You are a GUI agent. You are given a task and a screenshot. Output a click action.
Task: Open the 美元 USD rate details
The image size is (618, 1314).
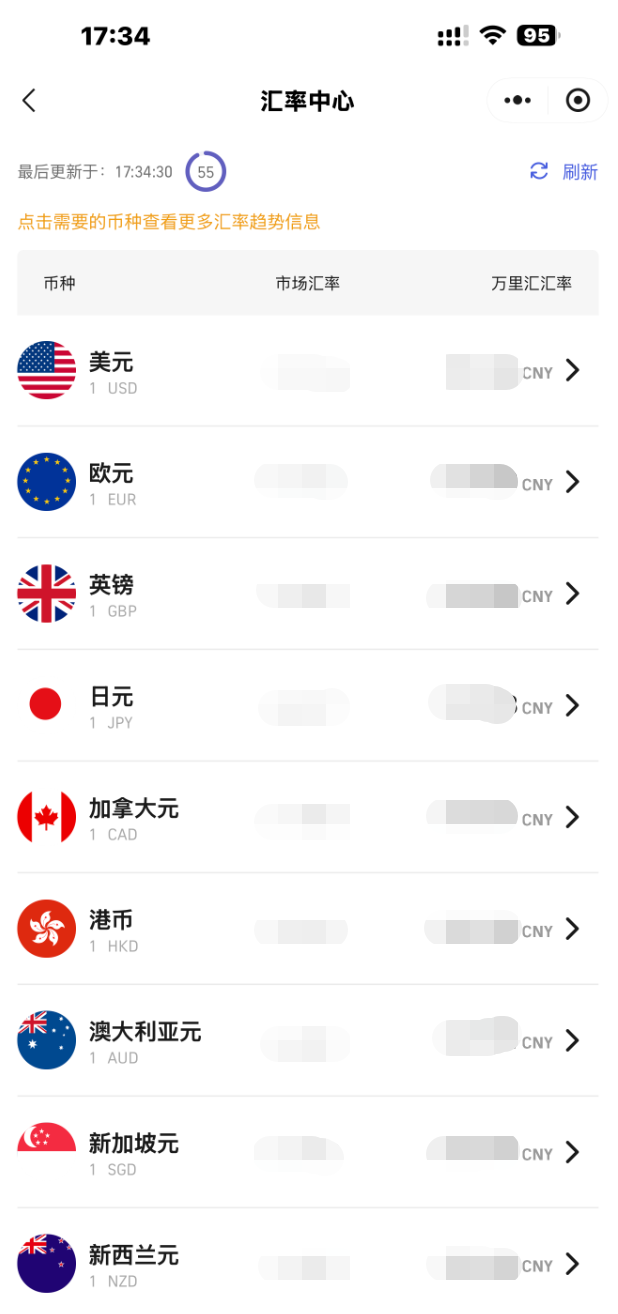point(308,371)
